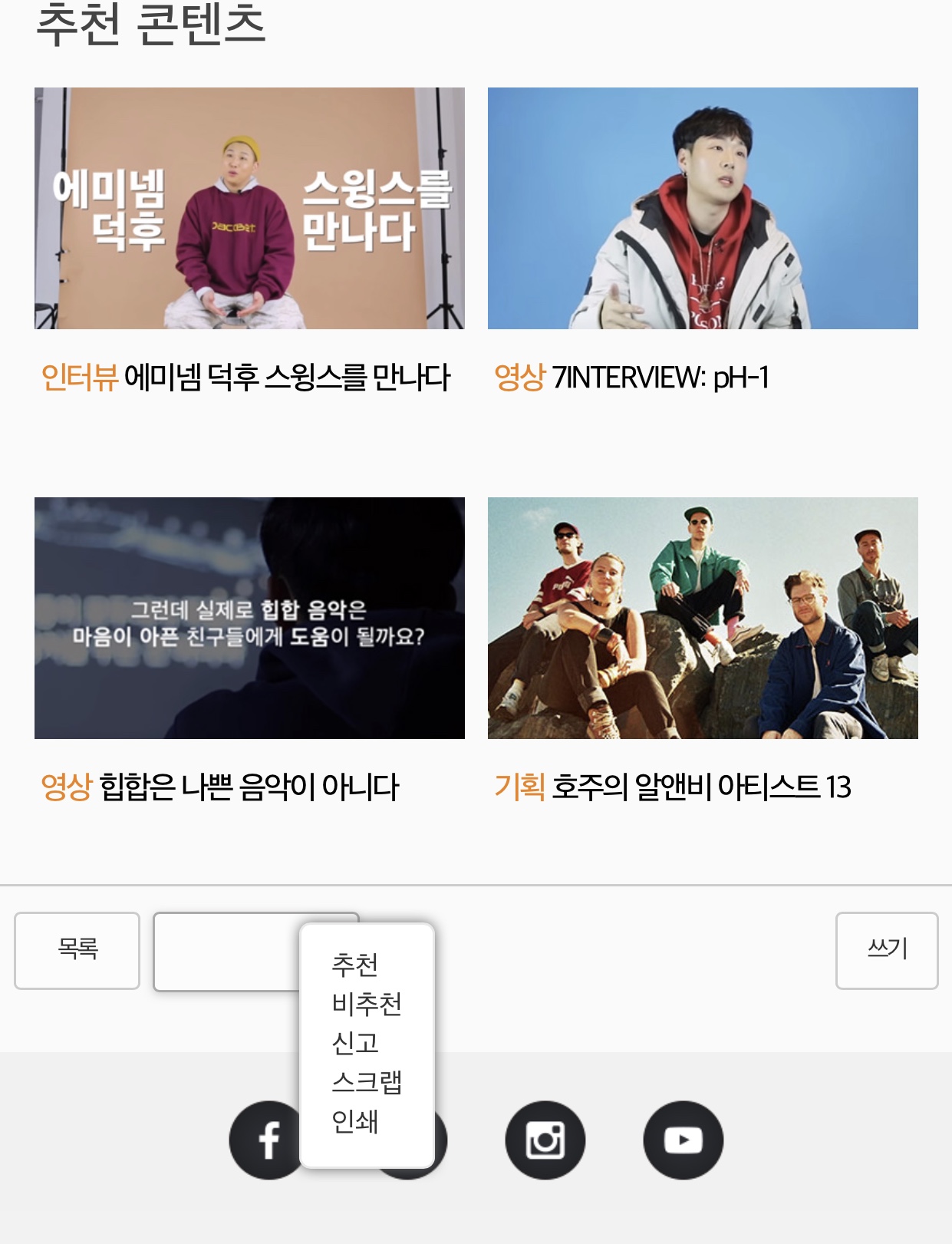Choose 비추천 from the popup menu
Screen dimensions: 952x1244
point(367,1004)
